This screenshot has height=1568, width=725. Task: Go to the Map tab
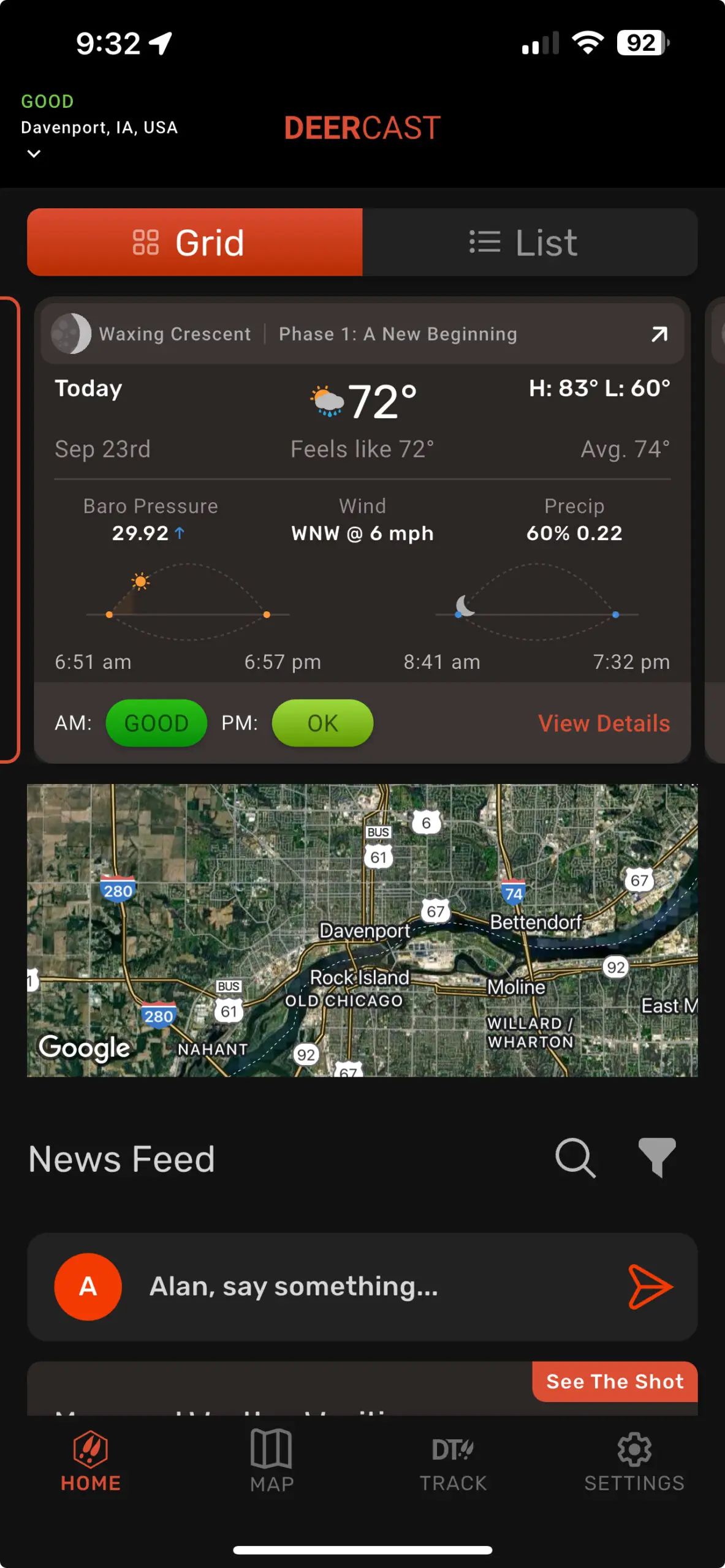(x=271, y=1461)
